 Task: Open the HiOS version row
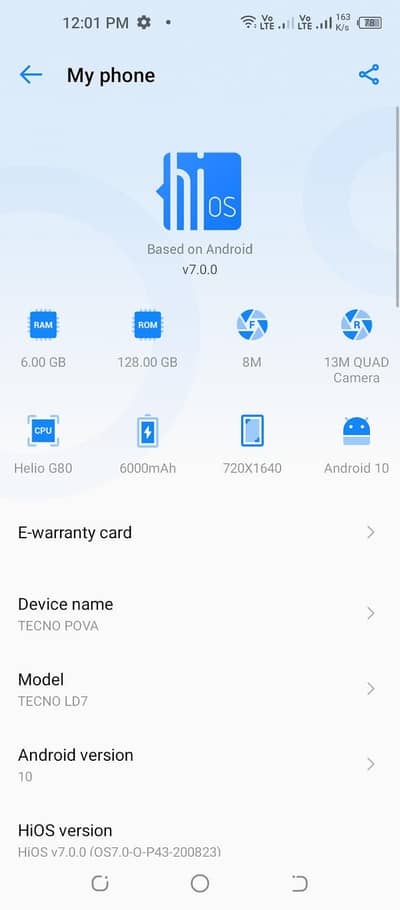pos(200,839)
